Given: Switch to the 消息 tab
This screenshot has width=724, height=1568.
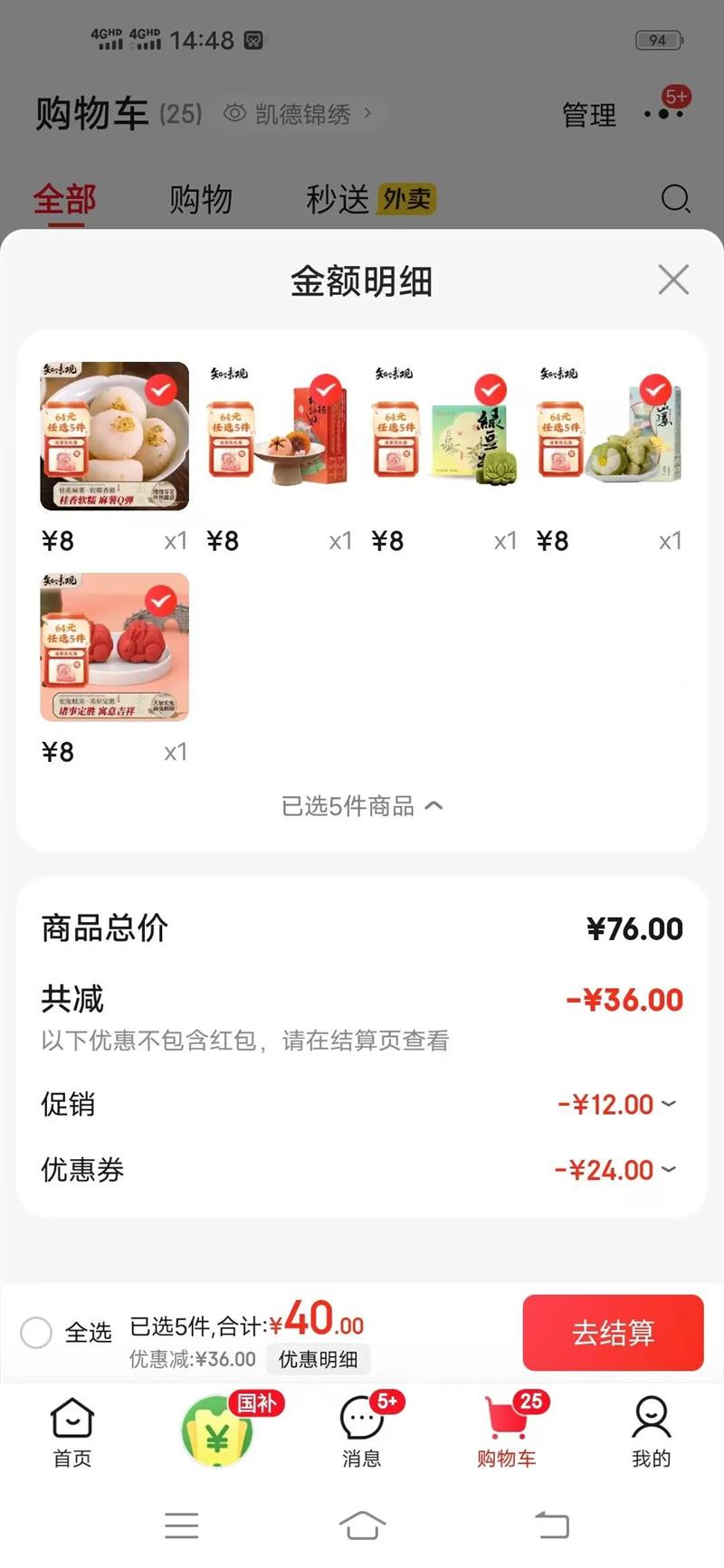Looking at the screenshot, I should pyautogui.click(x=362, y=1431).
